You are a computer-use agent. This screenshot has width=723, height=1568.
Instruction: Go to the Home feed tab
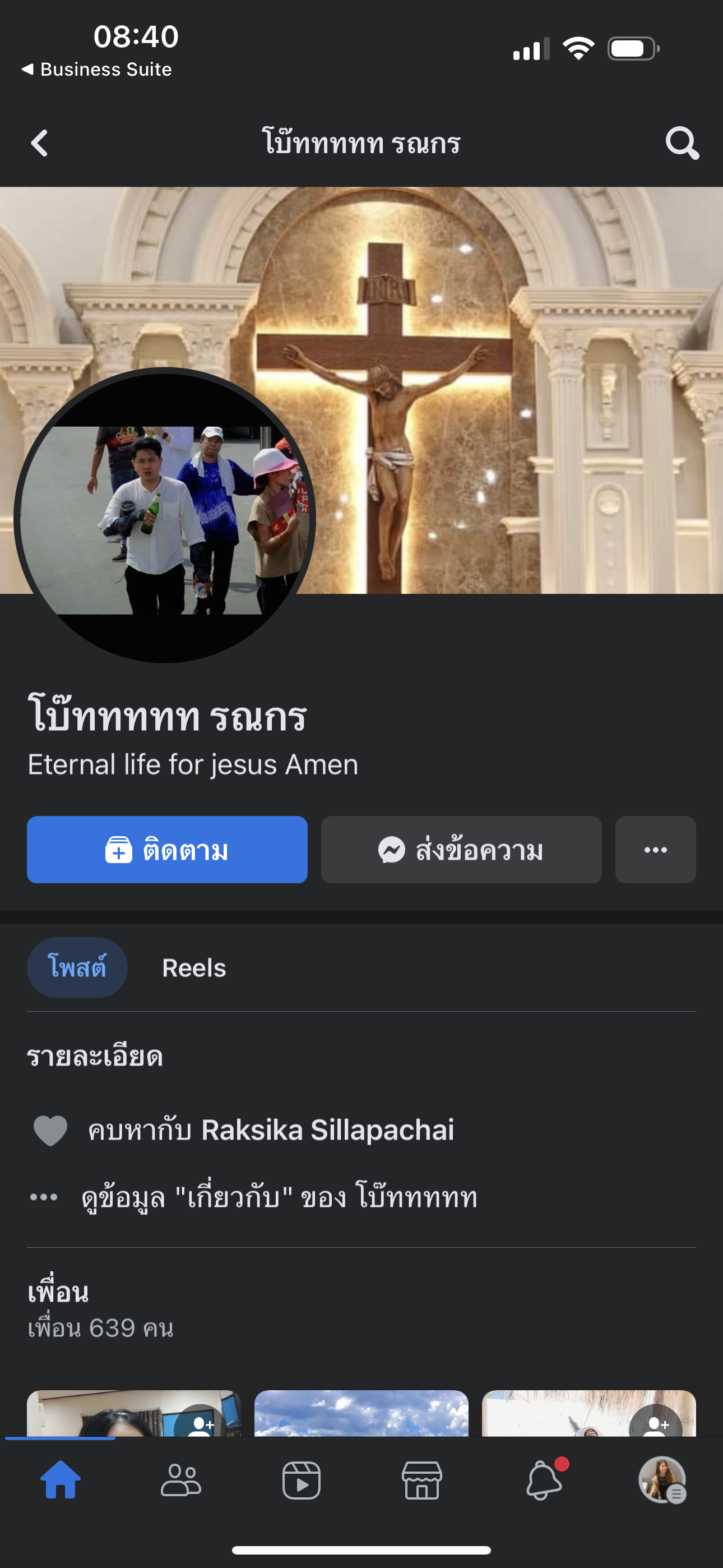[x=61, y=1481]
